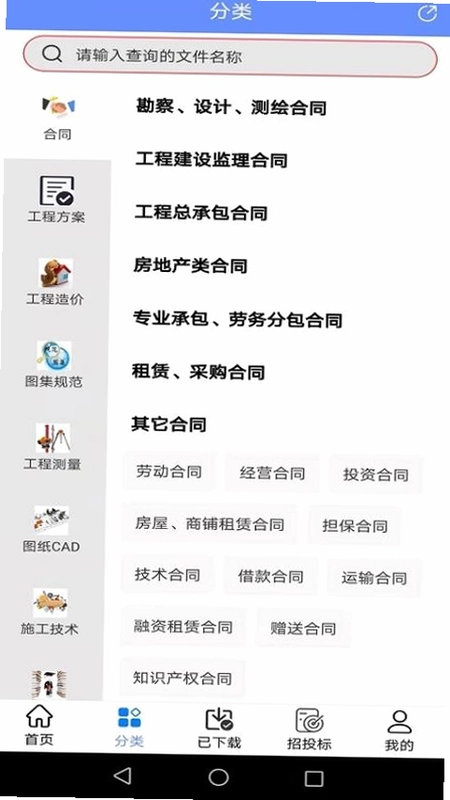This screenshot has width=450, height=800.
Task: Open the 知识产权合同 chip
Action: 183,678
